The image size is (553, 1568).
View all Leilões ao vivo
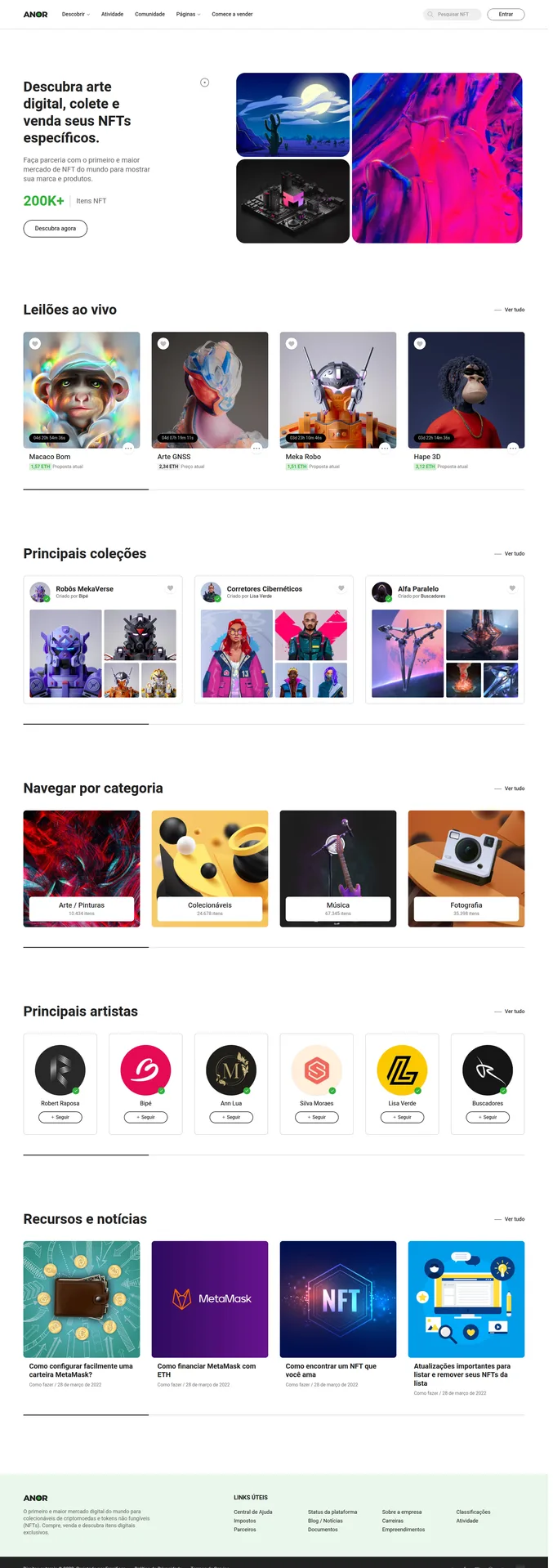514,310
